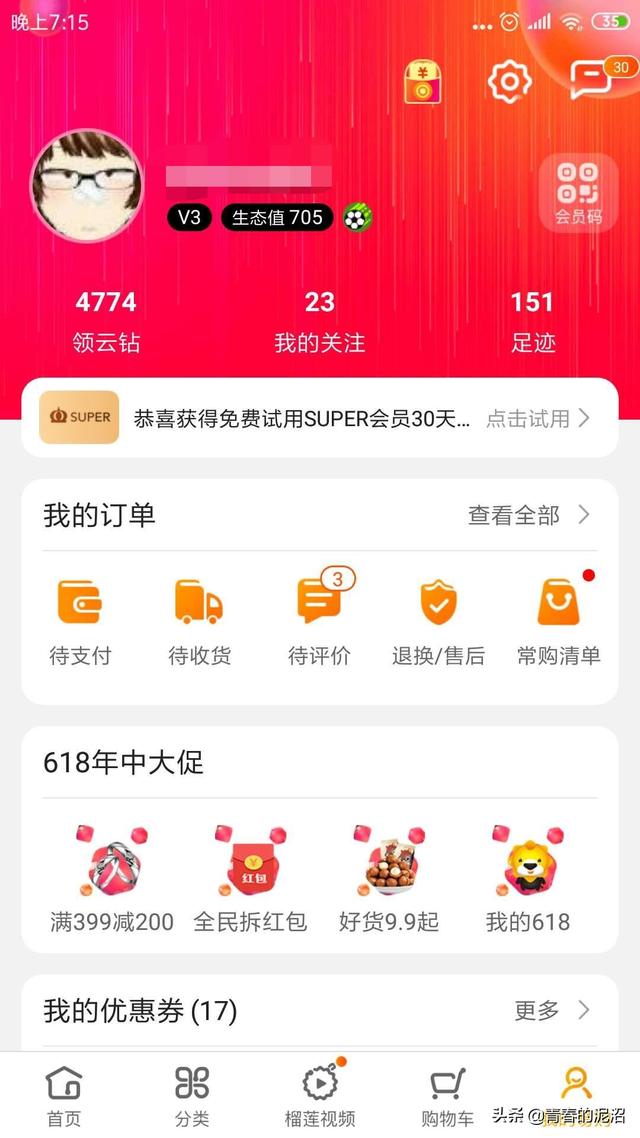Open the settings gear icon

[x=509, y=81]
